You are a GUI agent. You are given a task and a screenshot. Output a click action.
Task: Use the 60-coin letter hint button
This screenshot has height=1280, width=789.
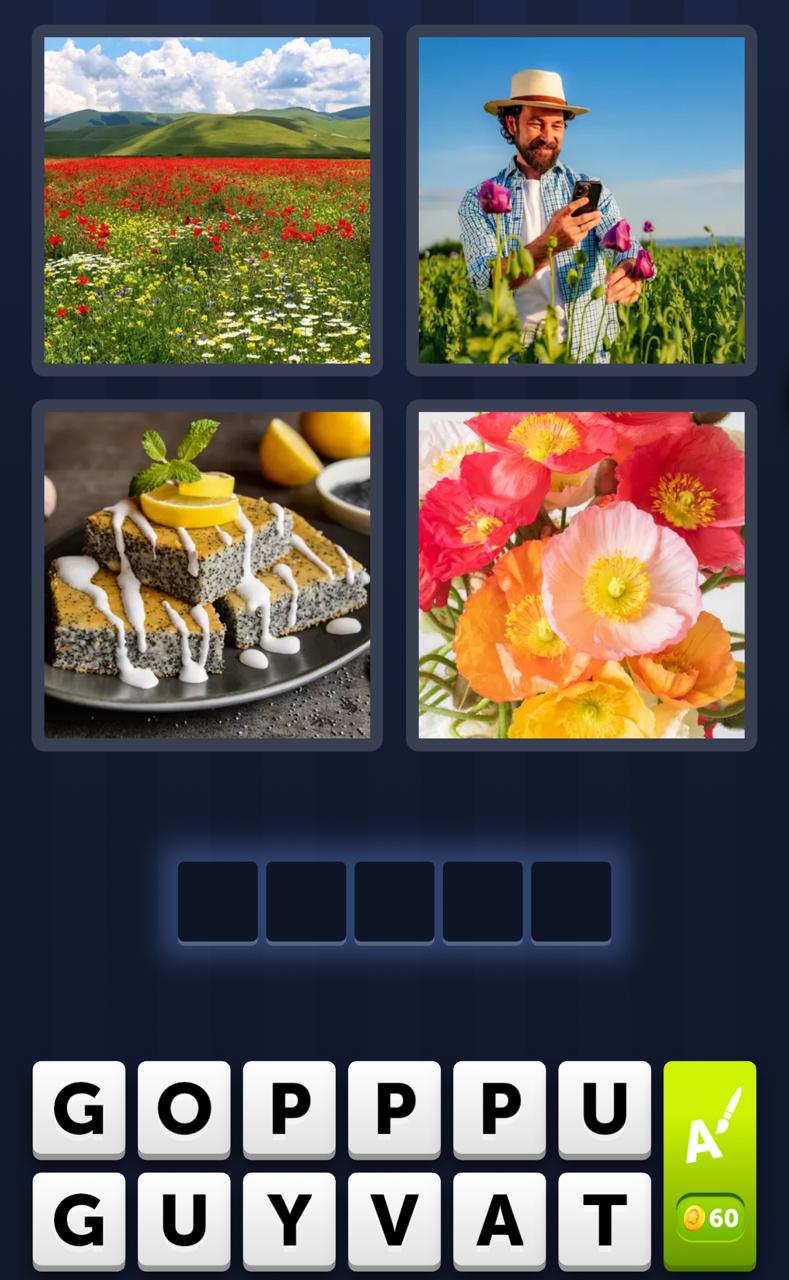(x=710, y=1165)
